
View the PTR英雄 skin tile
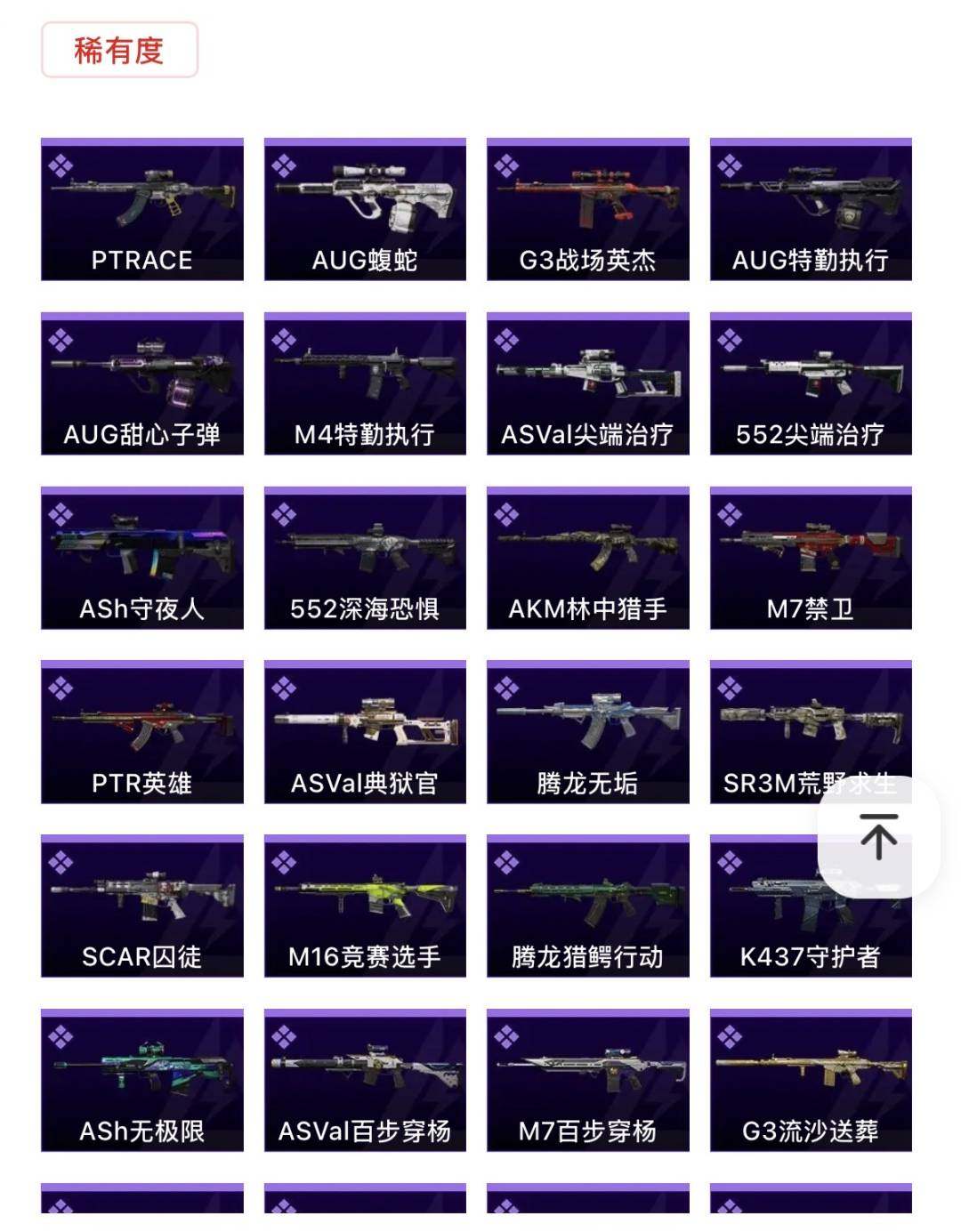(142, 732)
